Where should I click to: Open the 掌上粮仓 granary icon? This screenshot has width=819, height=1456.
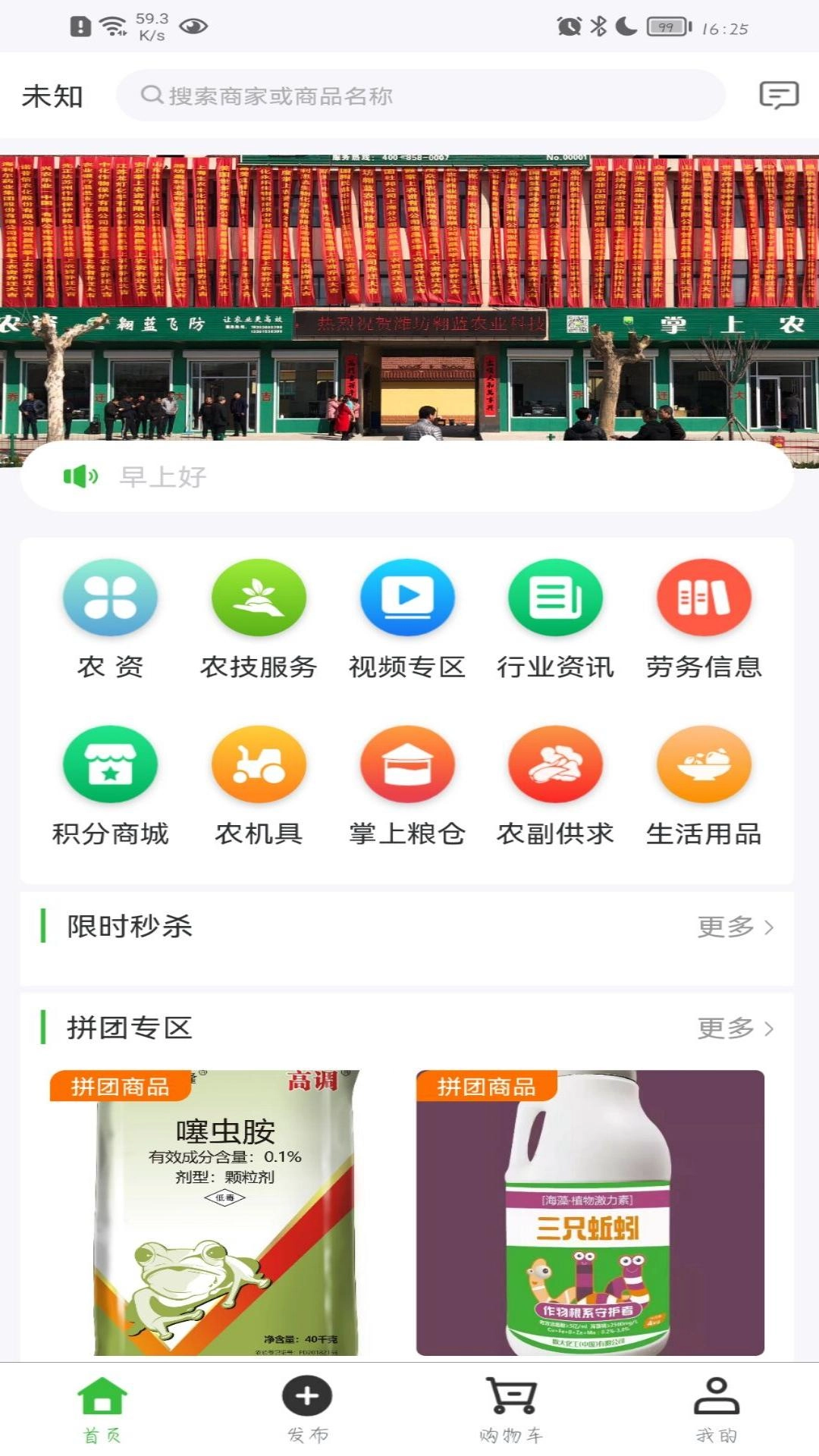tap(407, 765)
